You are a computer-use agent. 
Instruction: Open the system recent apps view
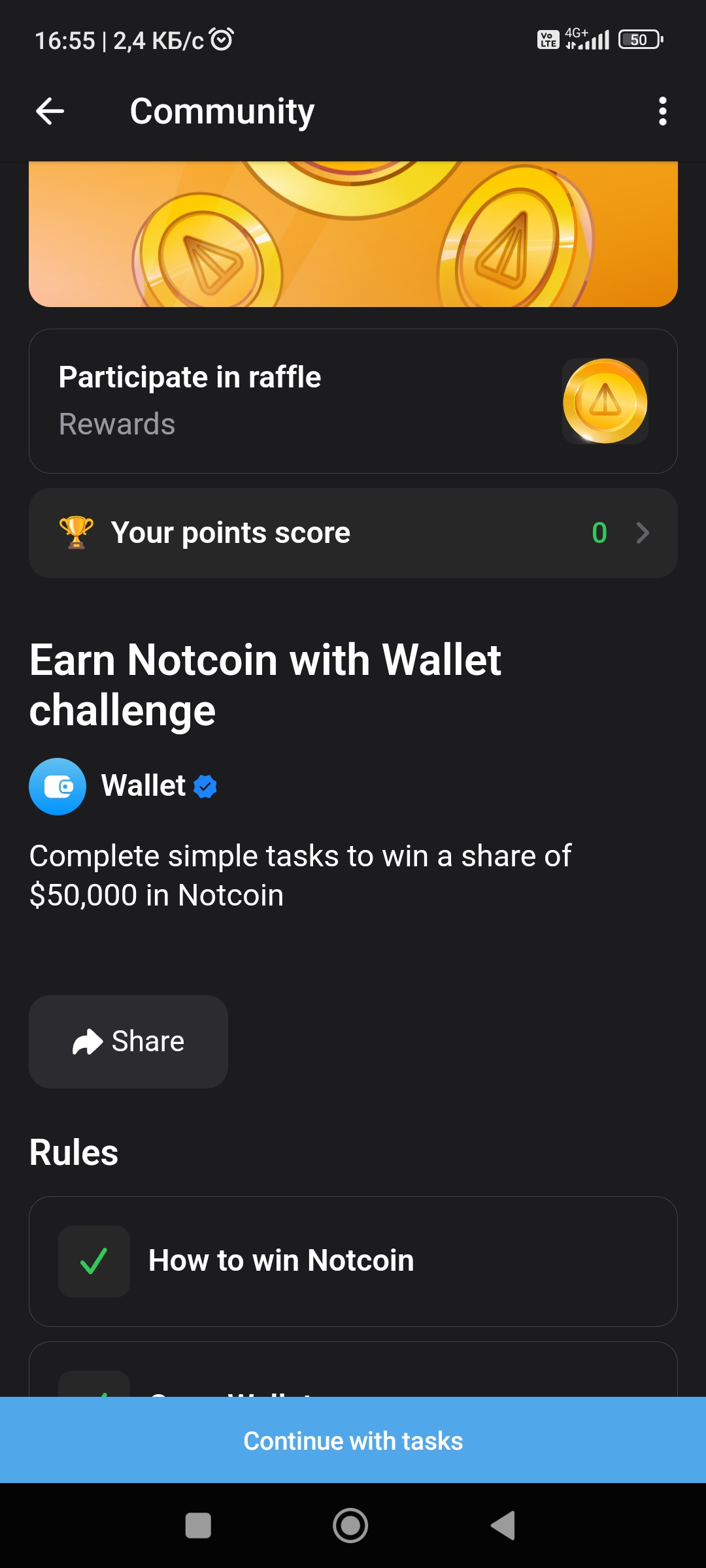click(199, 1526)
